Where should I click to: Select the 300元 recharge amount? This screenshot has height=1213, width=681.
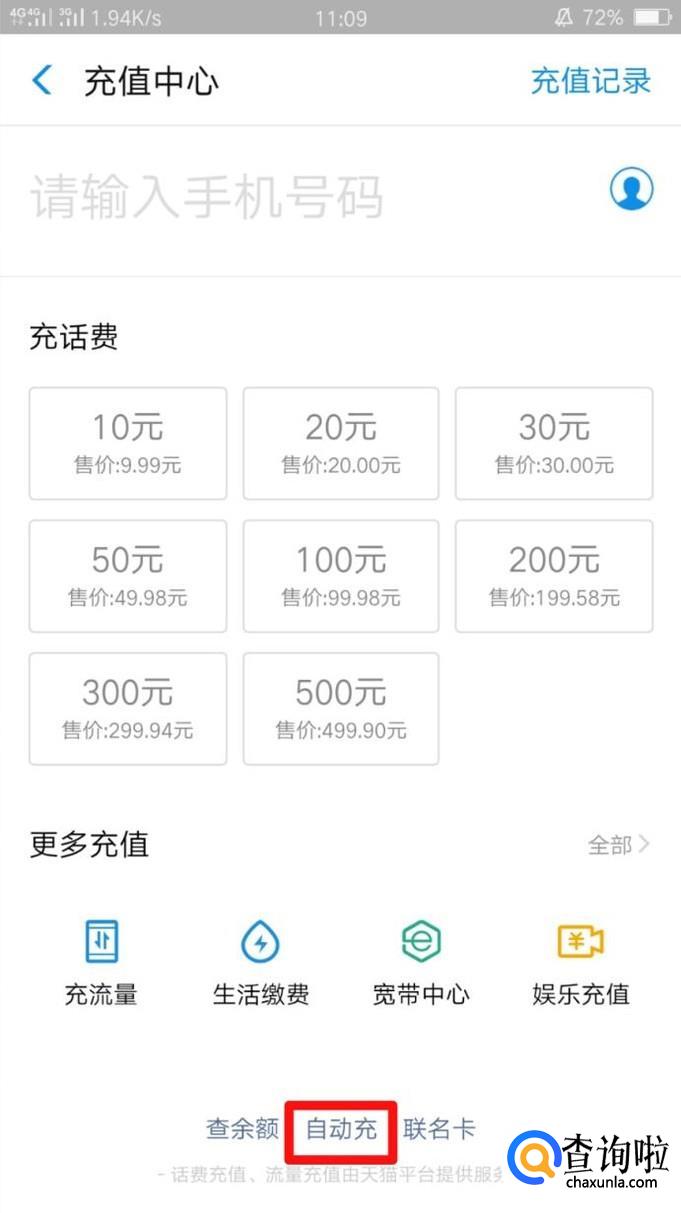point(128,709)
